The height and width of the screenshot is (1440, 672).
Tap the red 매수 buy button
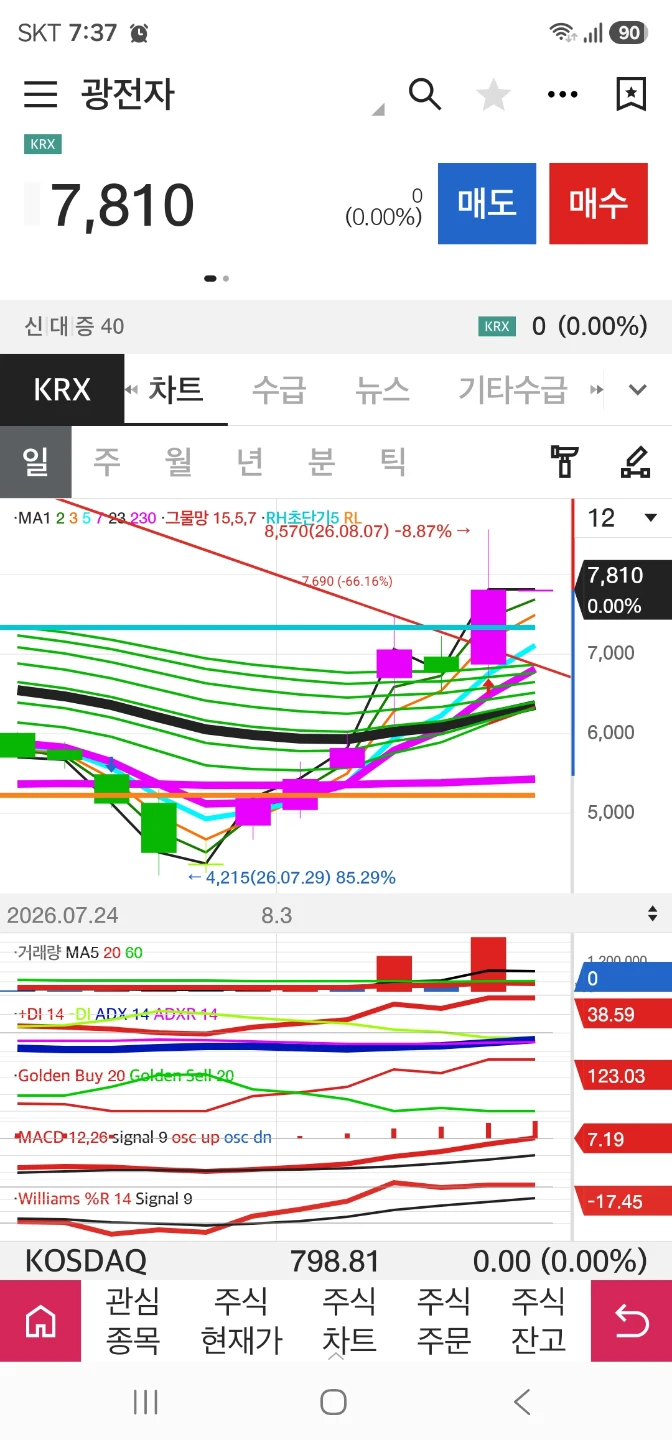point(598,204)
